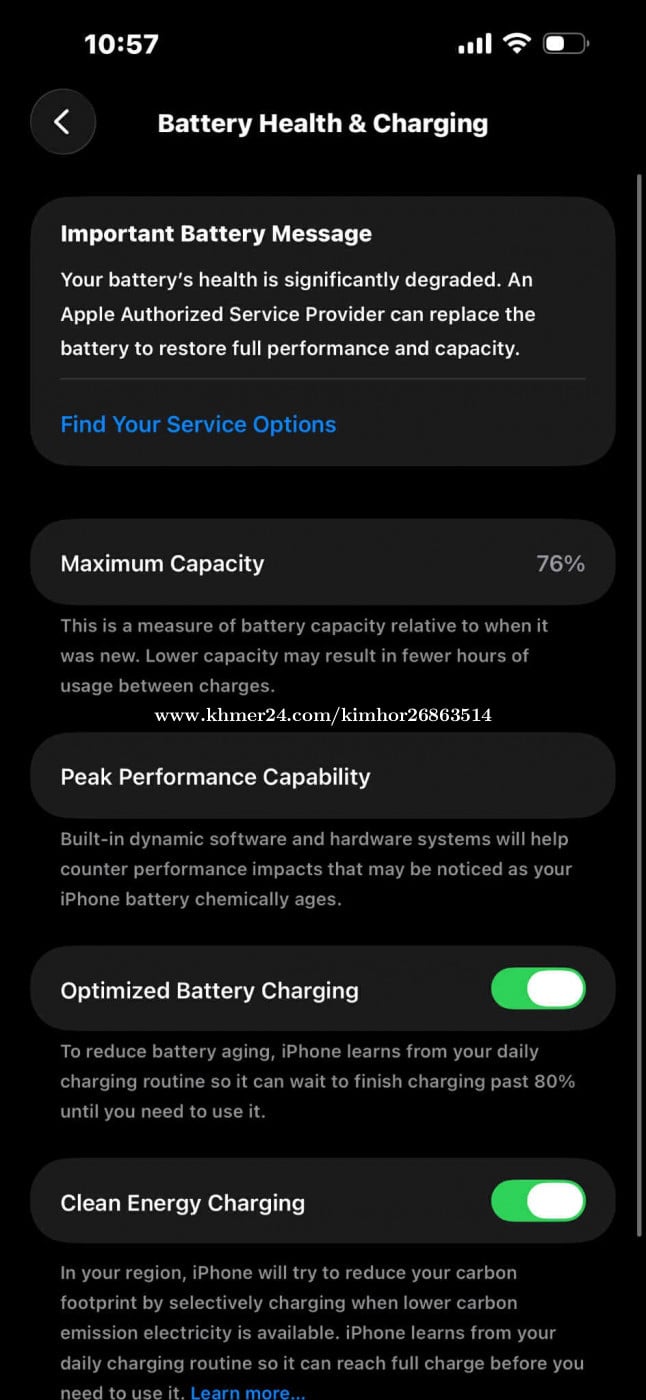The image size is (646, 1400).
Task: Open Find Your Service Options link
Action: coord(198,424)
